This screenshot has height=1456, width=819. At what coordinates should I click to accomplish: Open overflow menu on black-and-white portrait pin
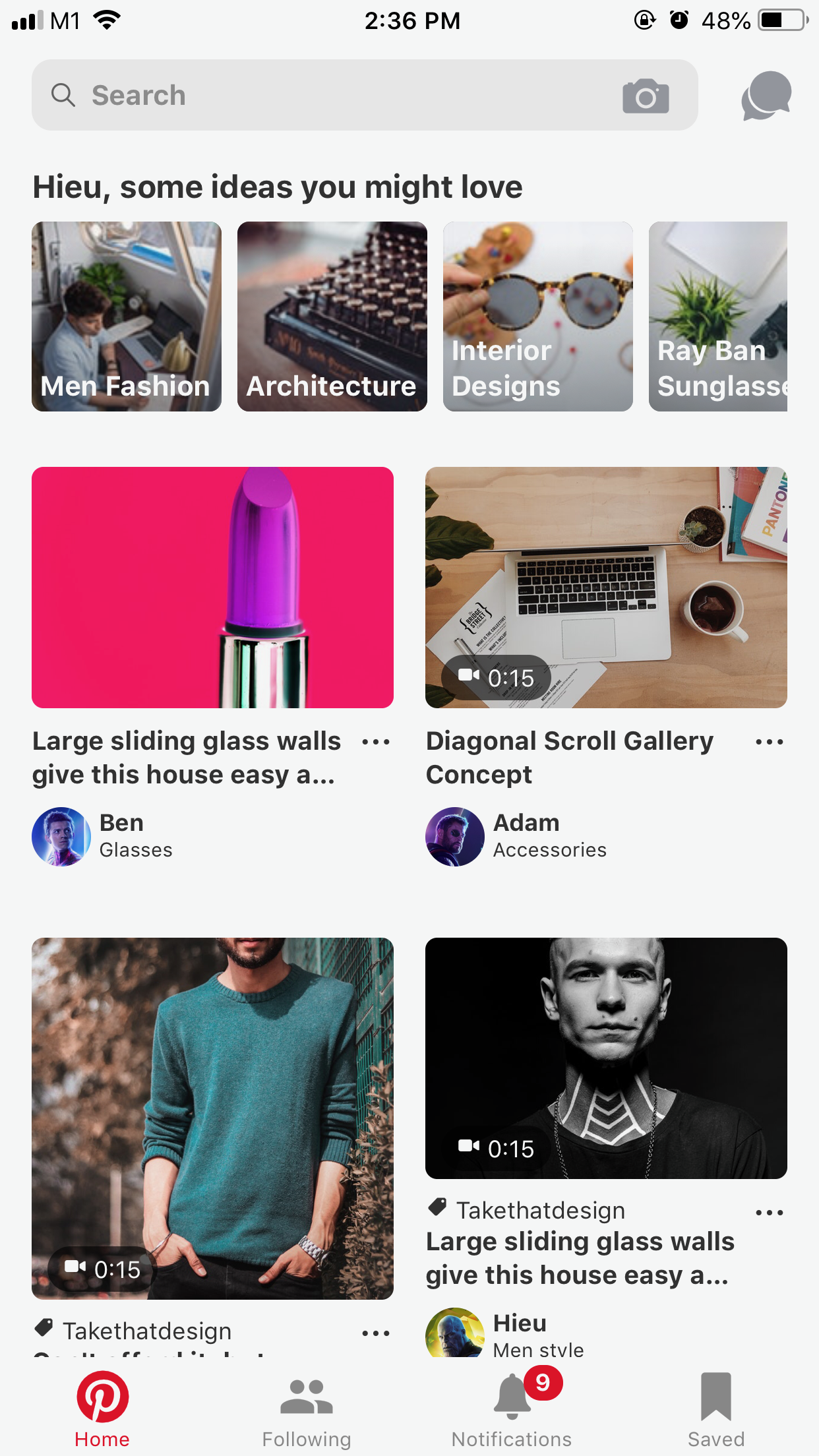pyautogui.click(x=769, y=1212)
